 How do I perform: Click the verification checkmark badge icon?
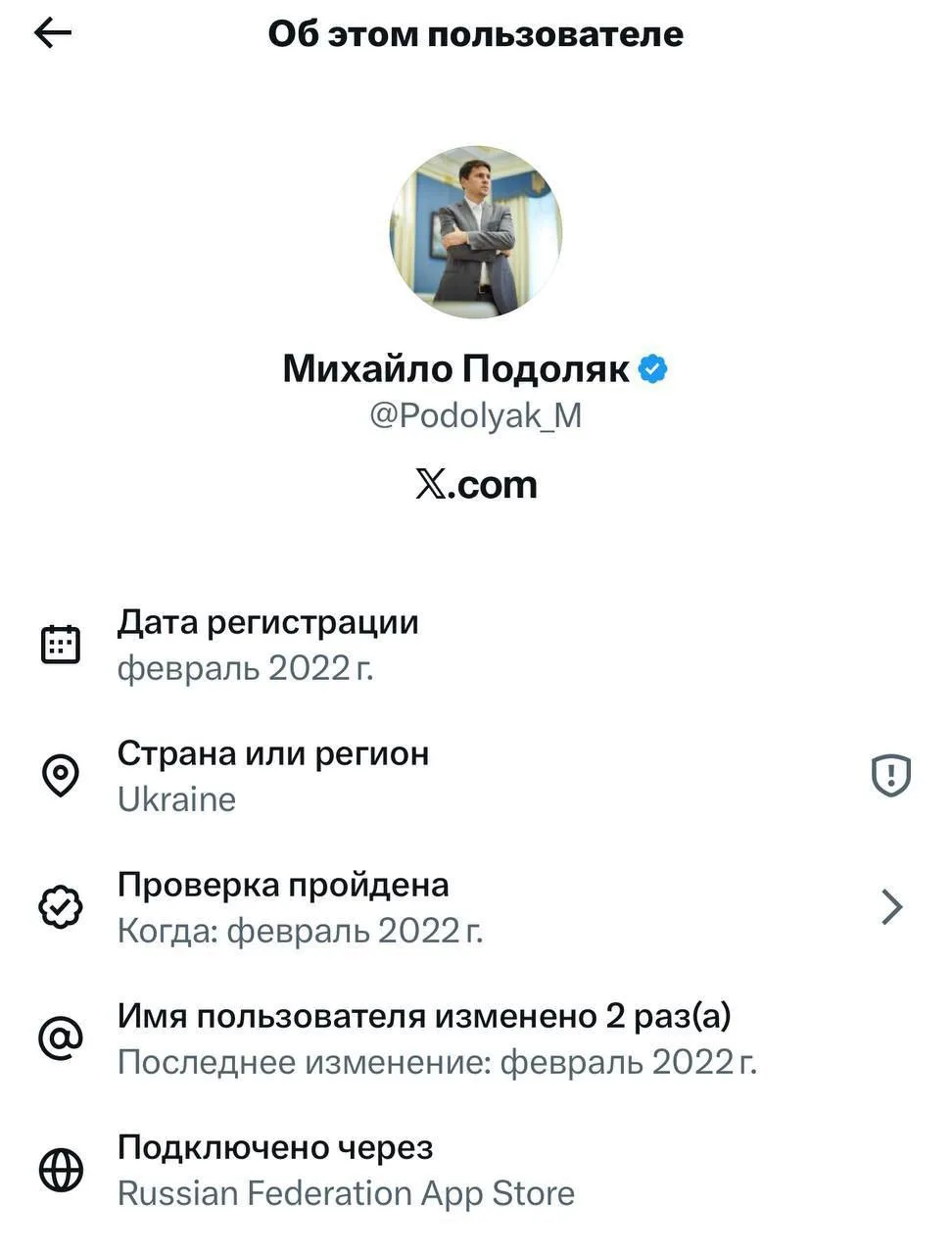tap(61, 906)
